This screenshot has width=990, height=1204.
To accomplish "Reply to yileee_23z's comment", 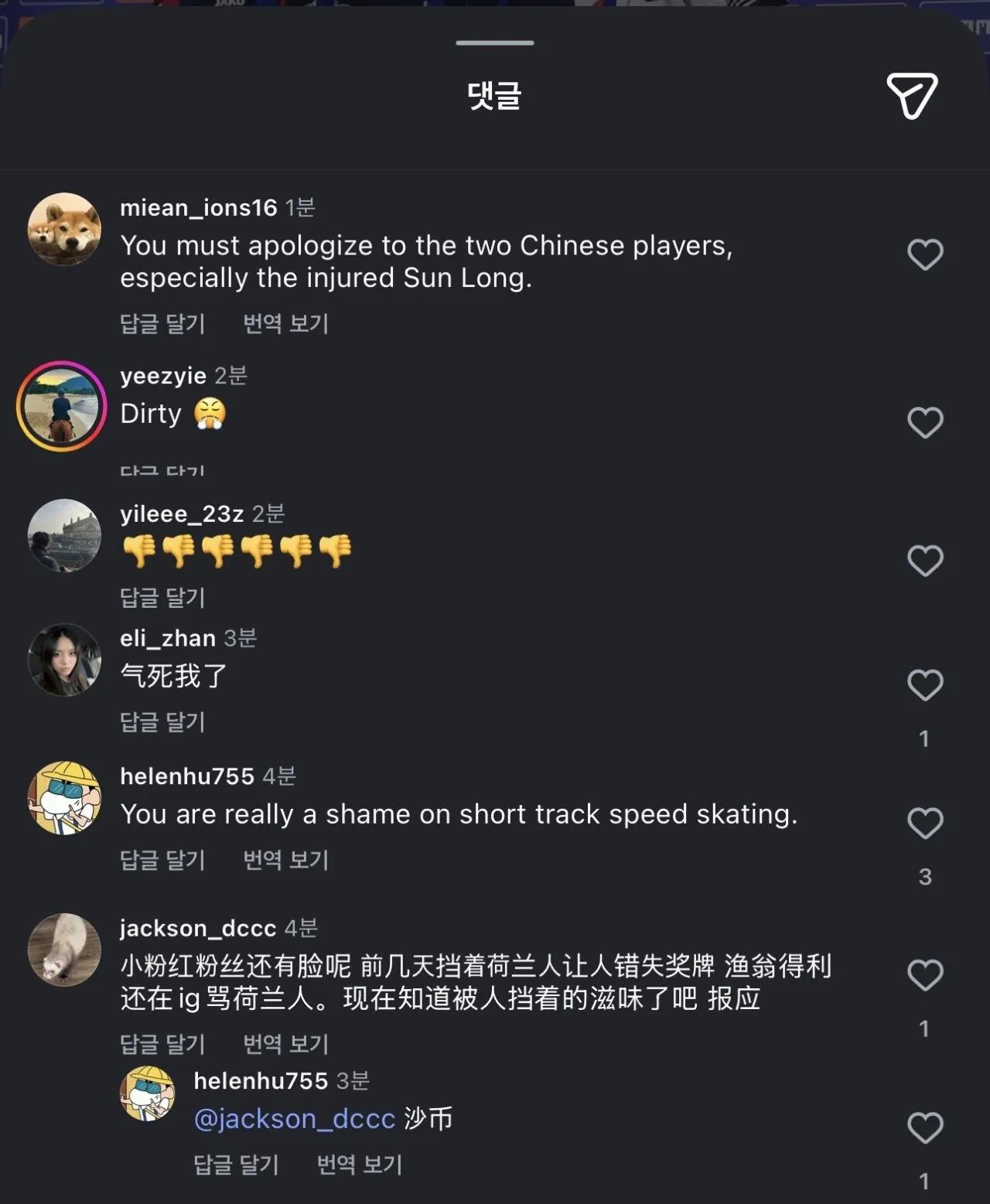I will coord(162,597).
